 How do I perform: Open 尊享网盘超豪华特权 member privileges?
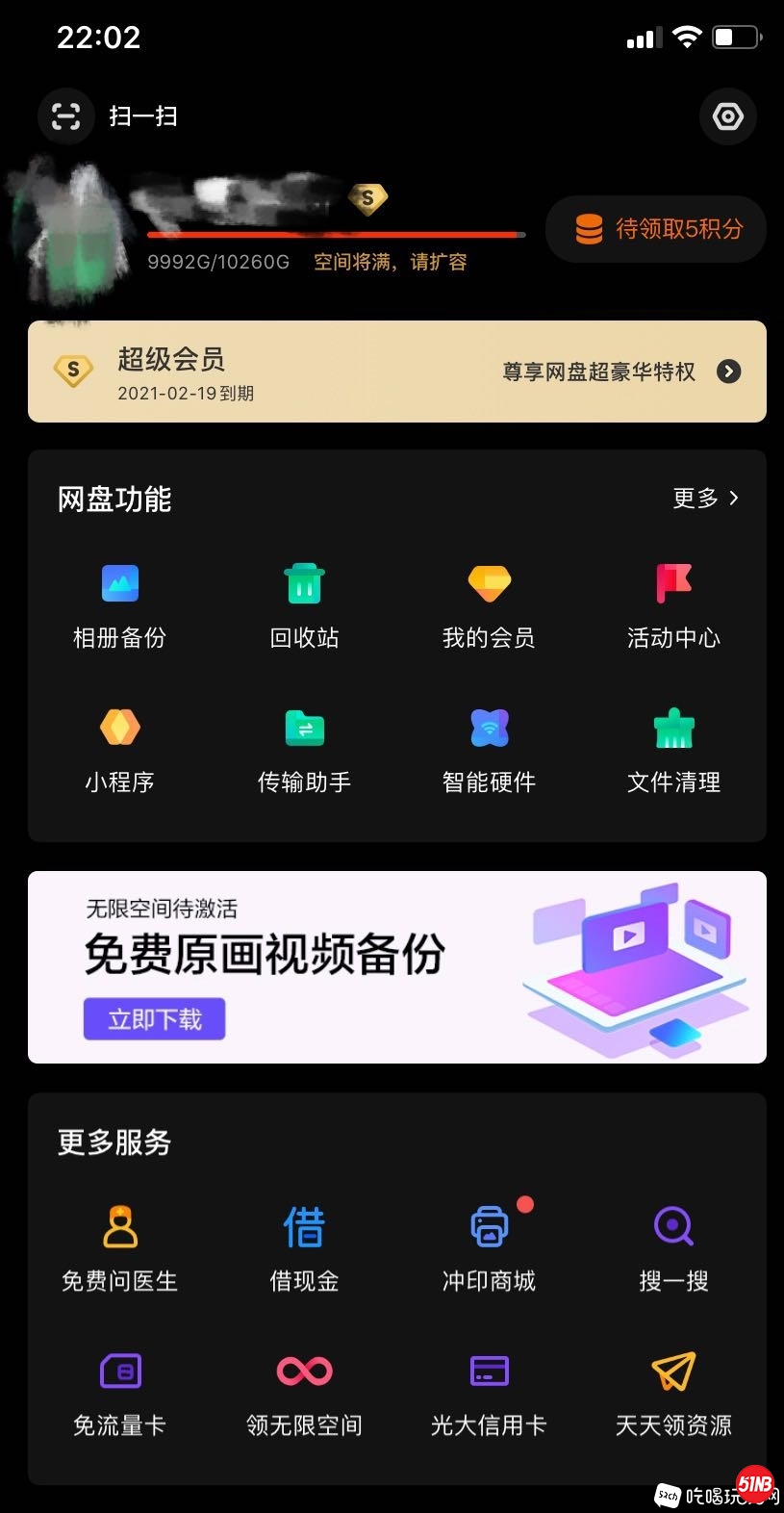click(x=598, y=372)
